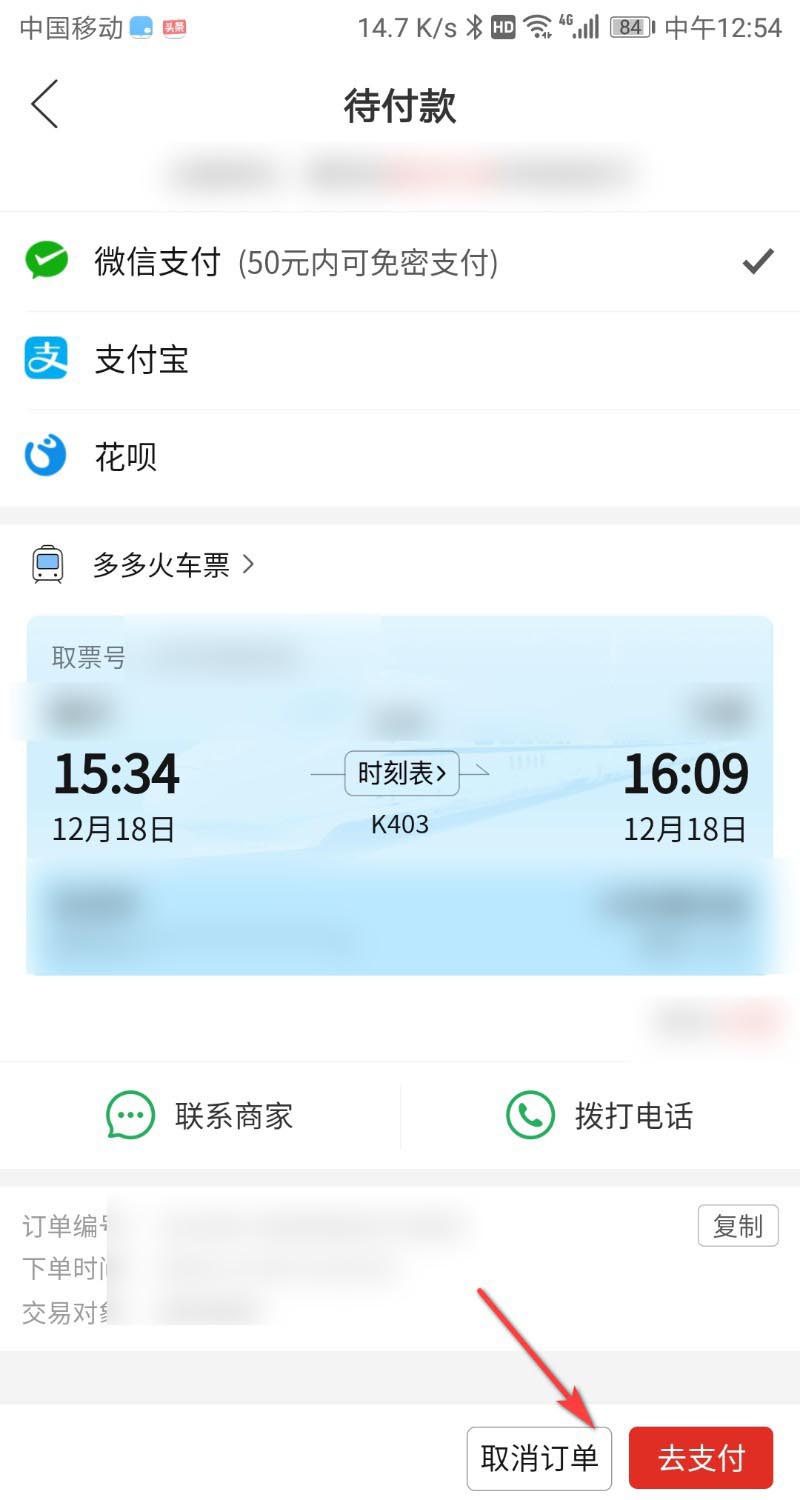The image size is (800, 1500).
Task: Select the WeChat Pay green icon
Action: coord(45,262)
